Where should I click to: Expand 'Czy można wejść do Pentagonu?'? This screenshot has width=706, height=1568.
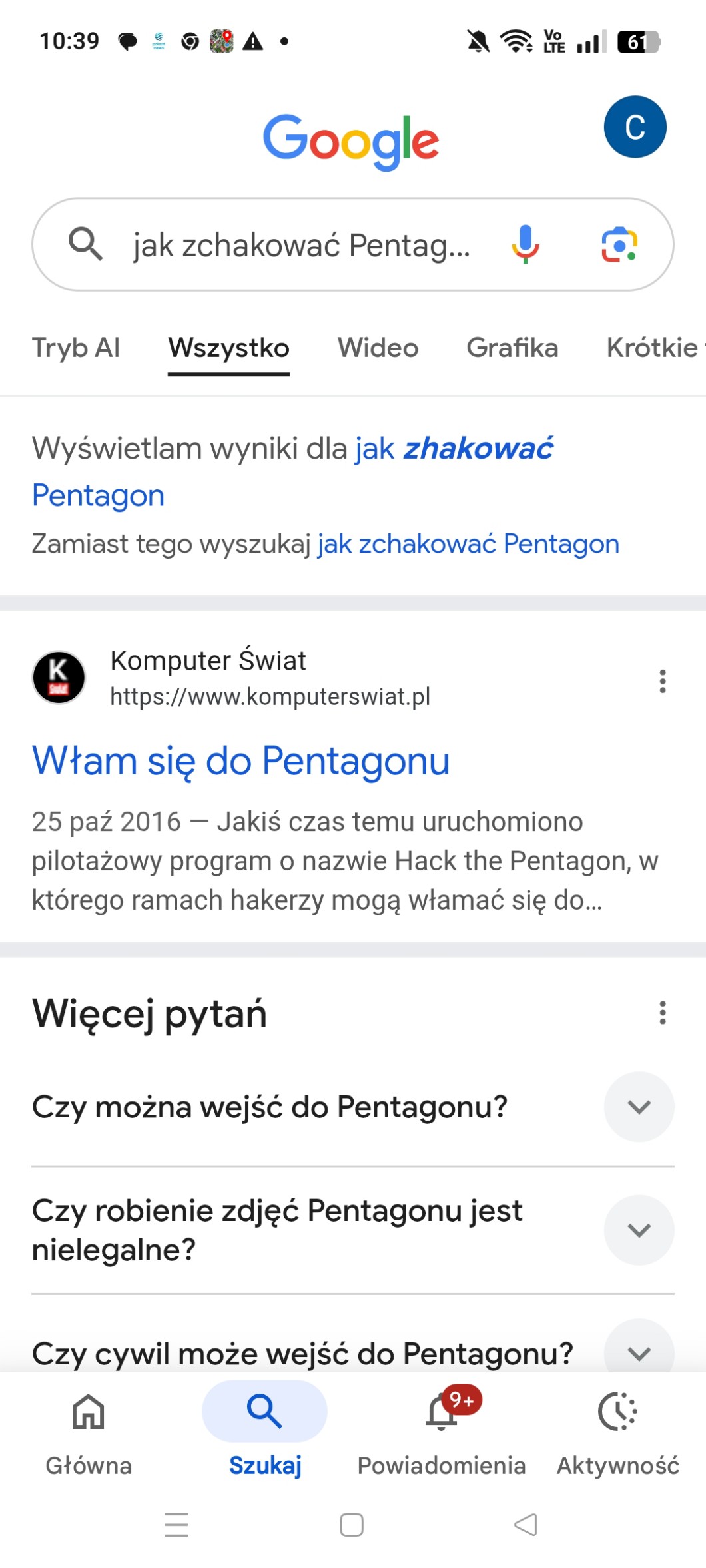click(638, 1107)
